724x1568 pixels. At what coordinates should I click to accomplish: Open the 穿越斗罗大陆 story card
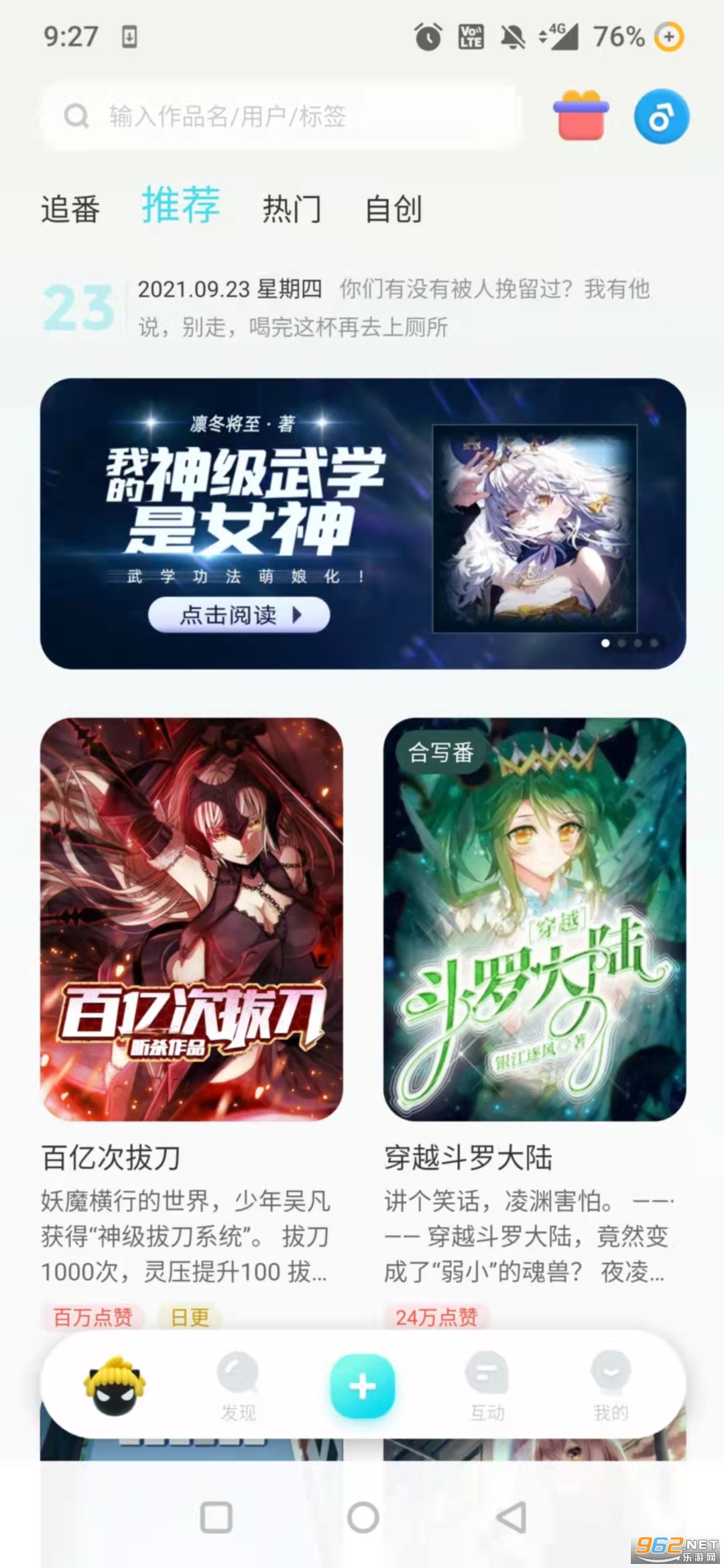[x=534, y=918]
